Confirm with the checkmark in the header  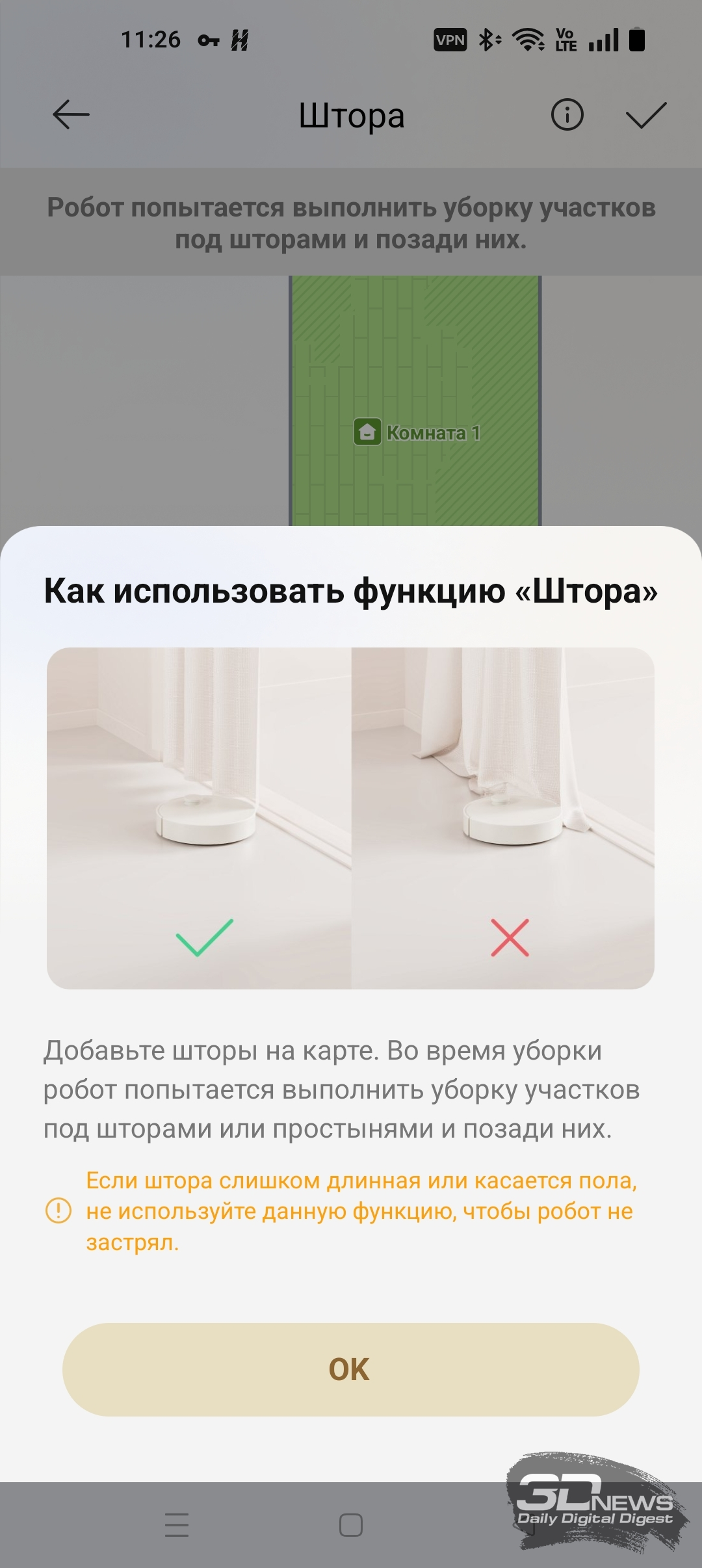click(x=645, y=115)
